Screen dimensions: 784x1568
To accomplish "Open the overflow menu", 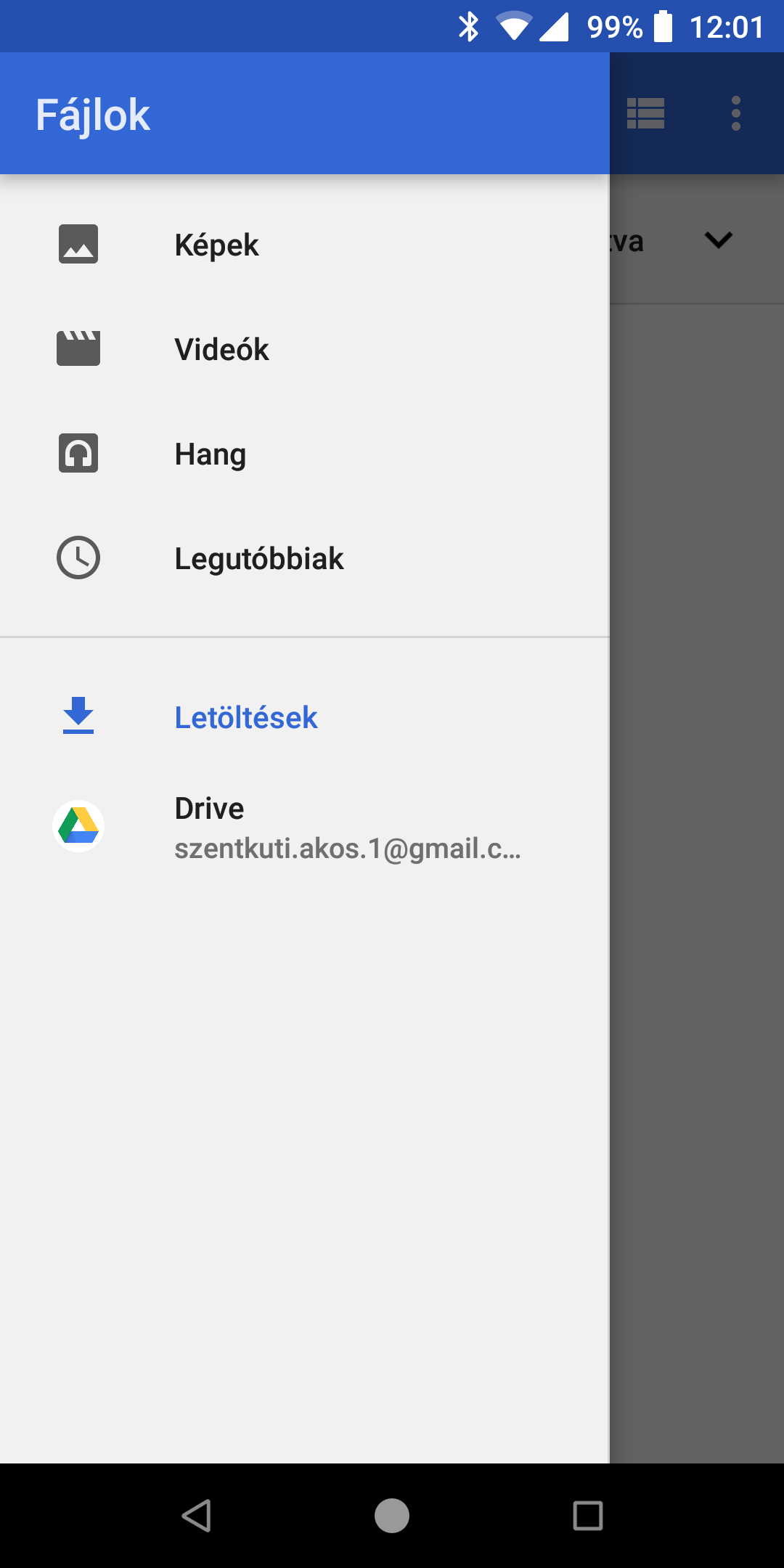I will [735, 114].
